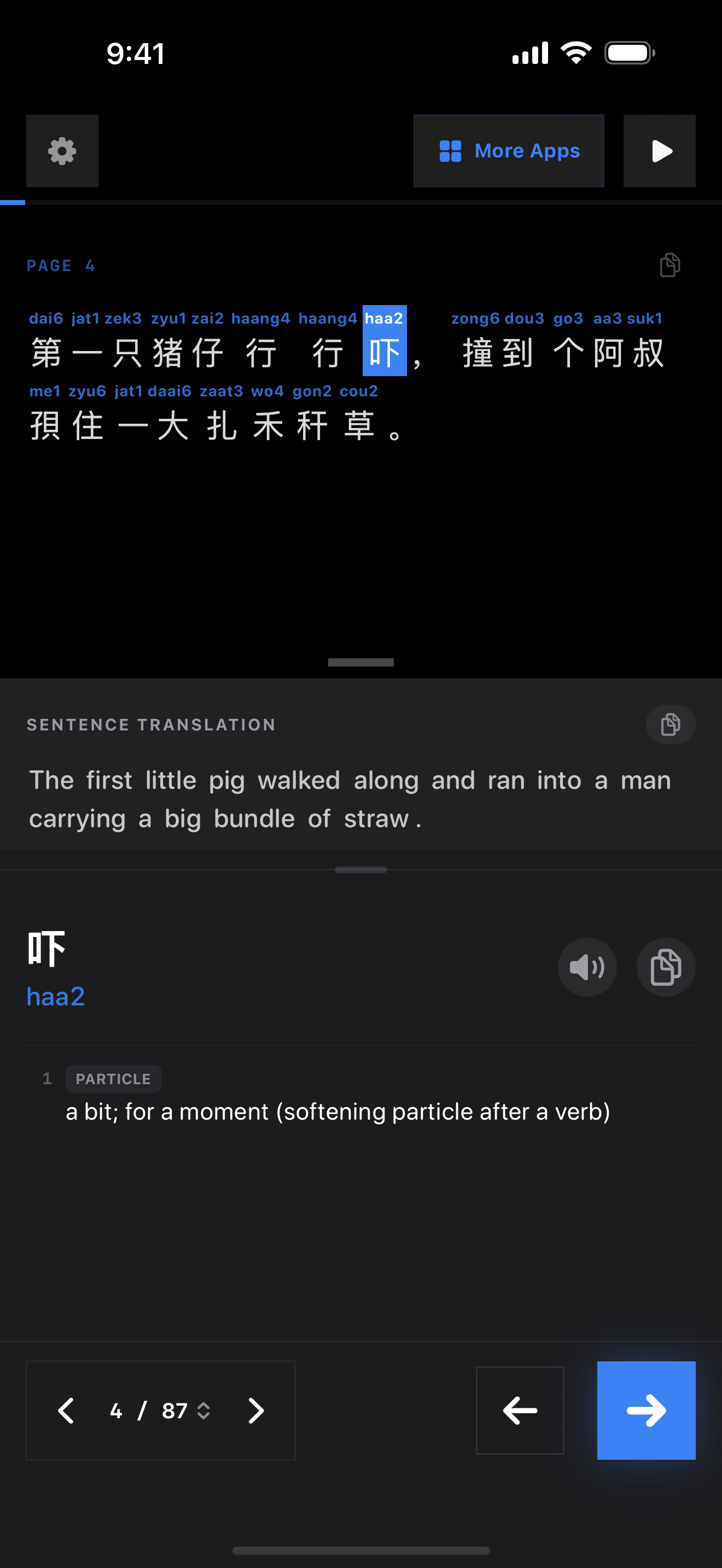Select the word 阿叔 in the sentence
Screen dimensions: 722x1568
[627, 353]
